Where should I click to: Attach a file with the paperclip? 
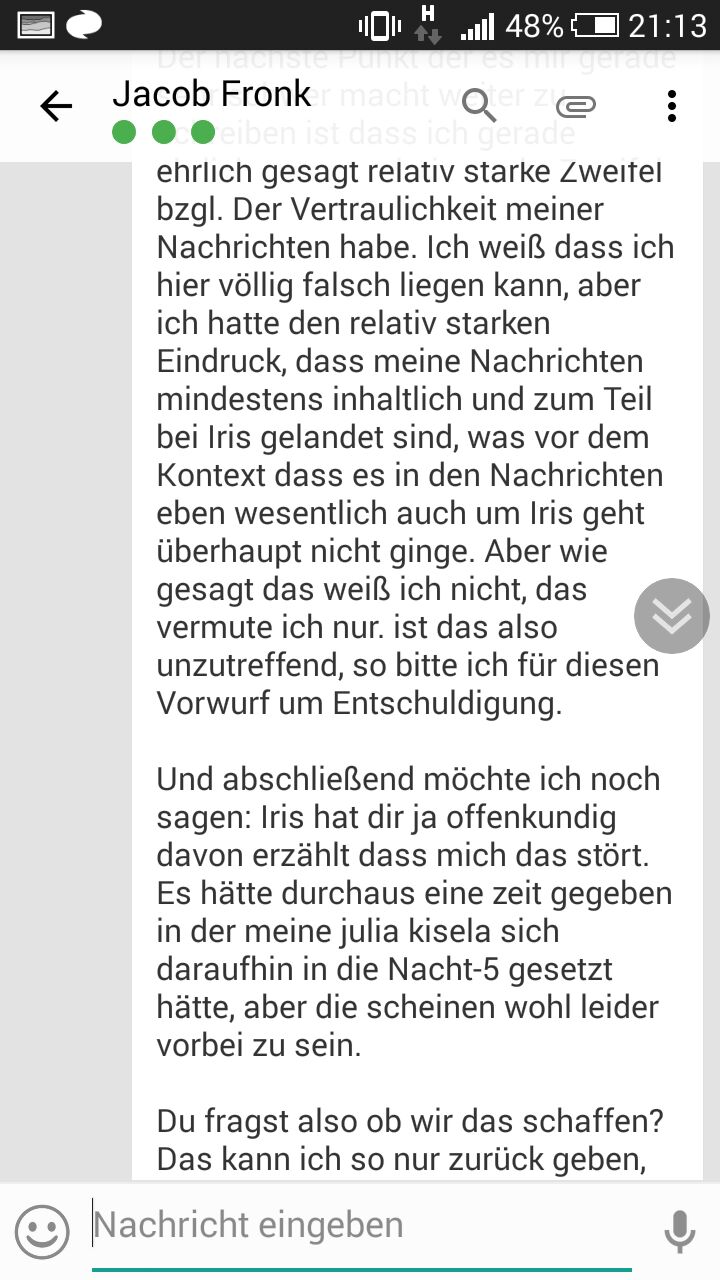pos(577,106)
